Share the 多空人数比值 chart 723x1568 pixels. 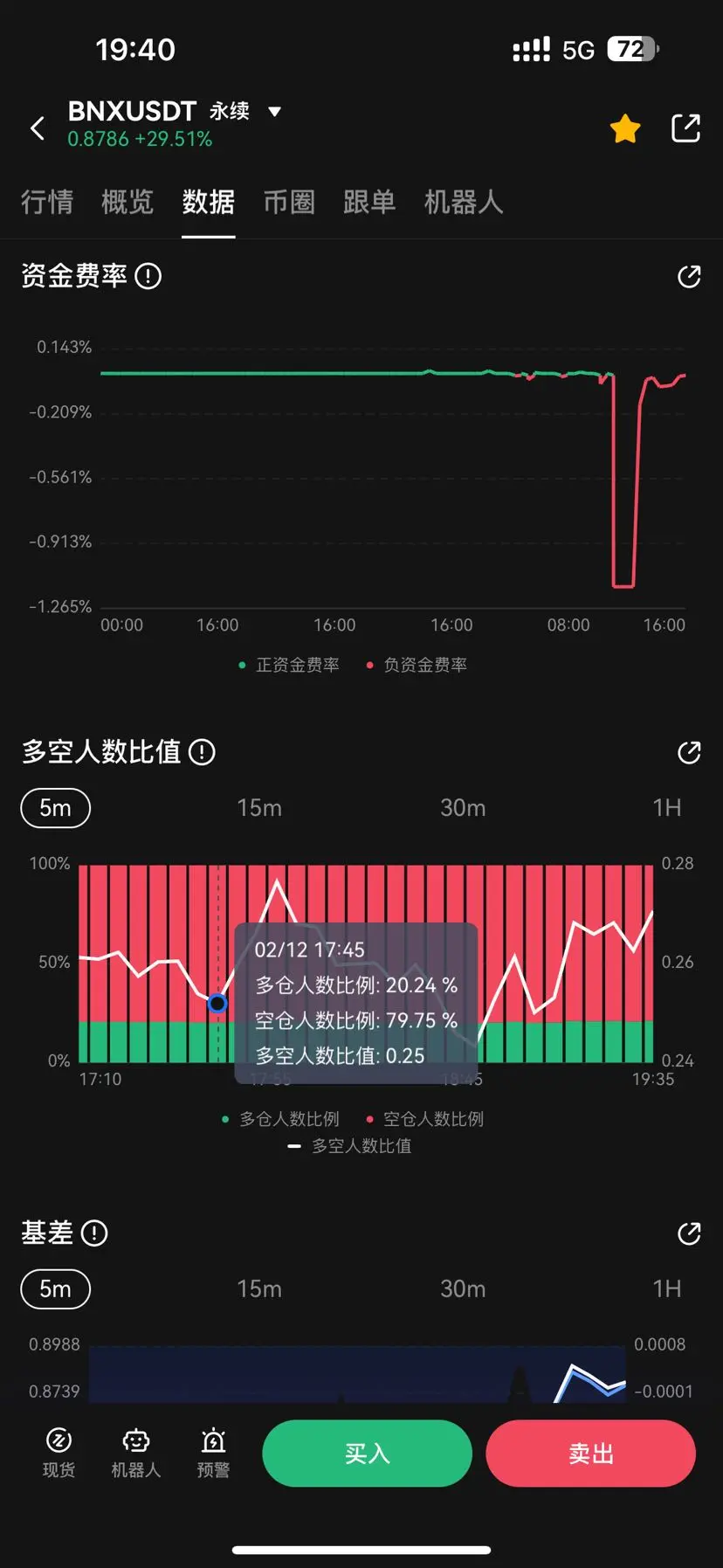coord(689,752)
